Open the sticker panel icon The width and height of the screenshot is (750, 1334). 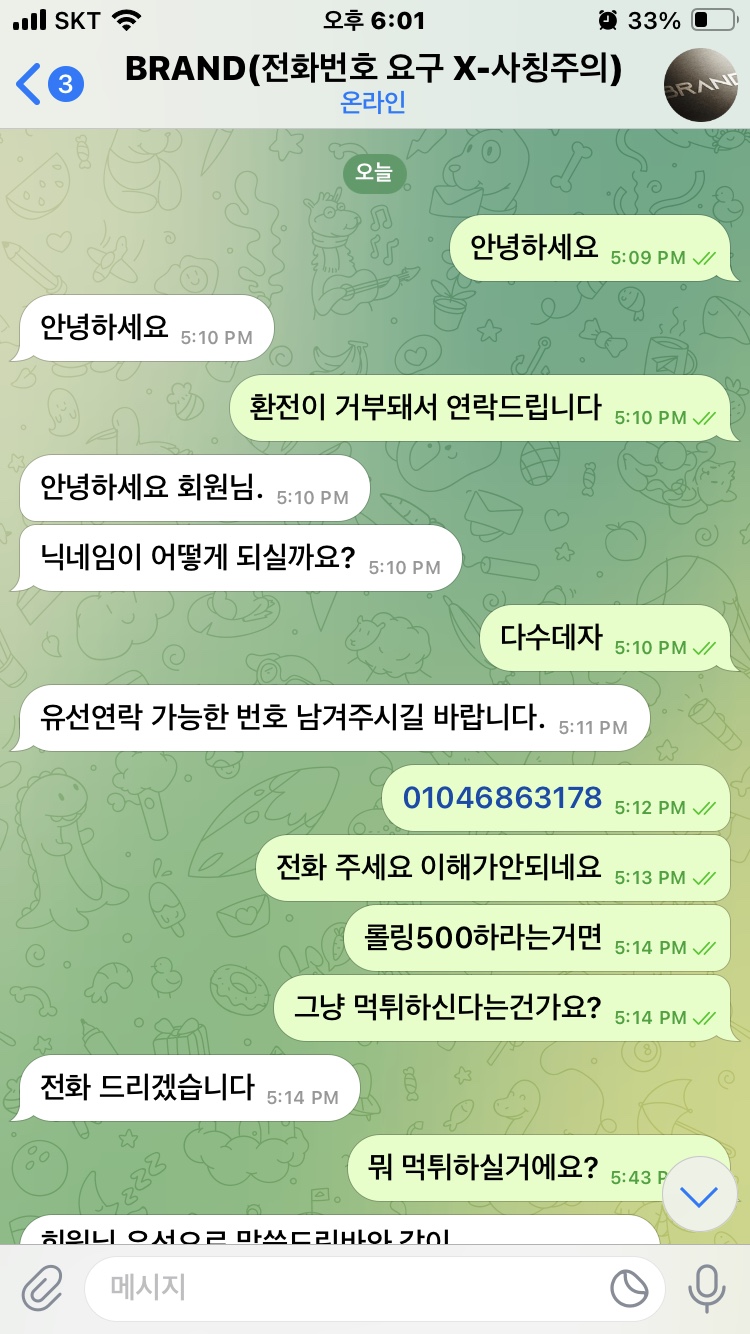tap(629, 1289)
